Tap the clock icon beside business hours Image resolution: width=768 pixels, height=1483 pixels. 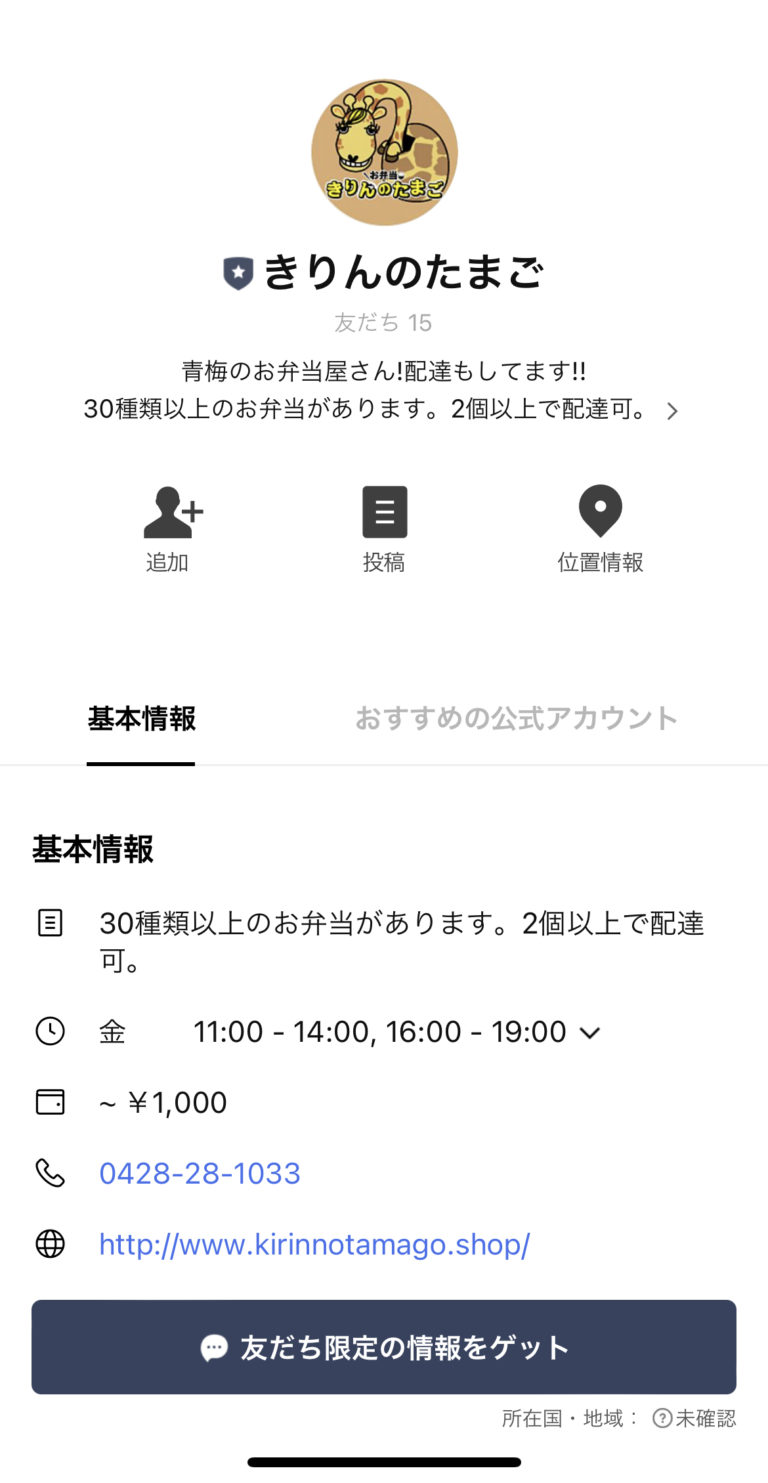tap(50, 1031)
